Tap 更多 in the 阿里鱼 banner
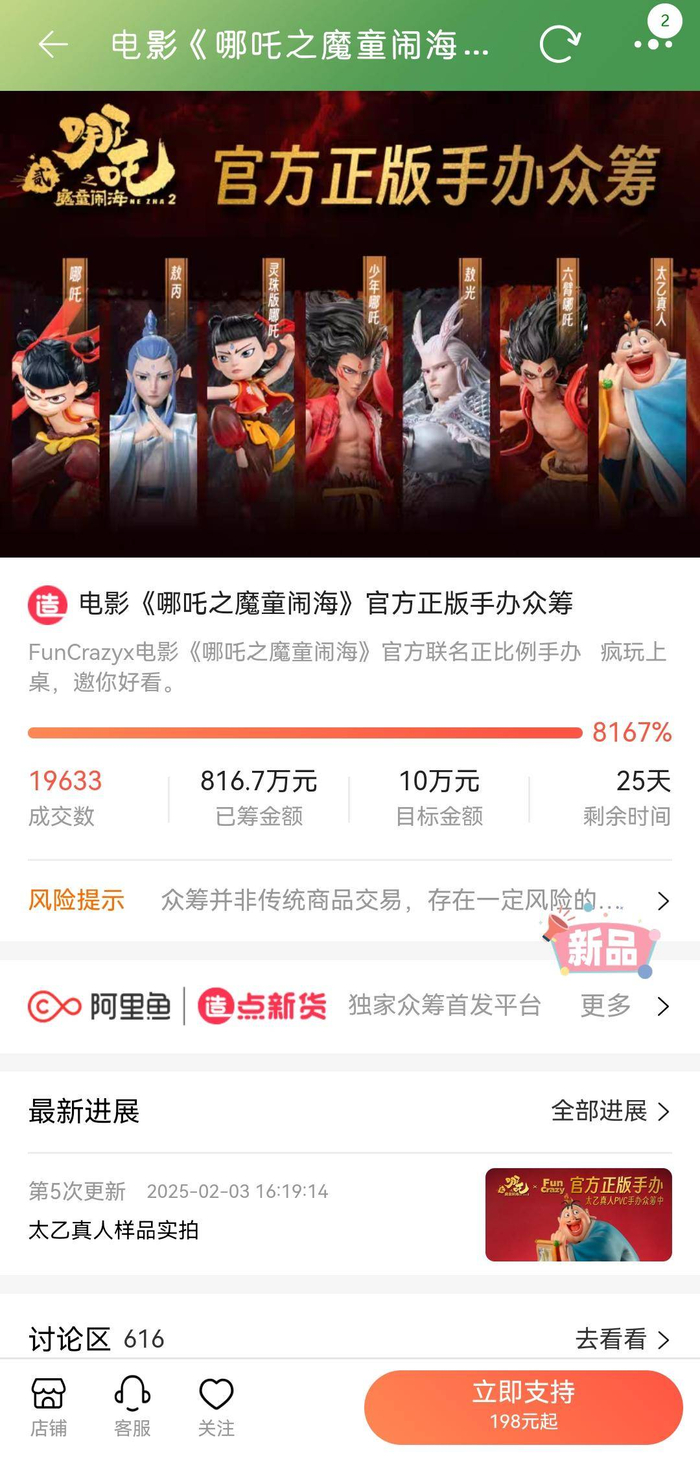The image size is (700, 1458). click(622, 1006)
